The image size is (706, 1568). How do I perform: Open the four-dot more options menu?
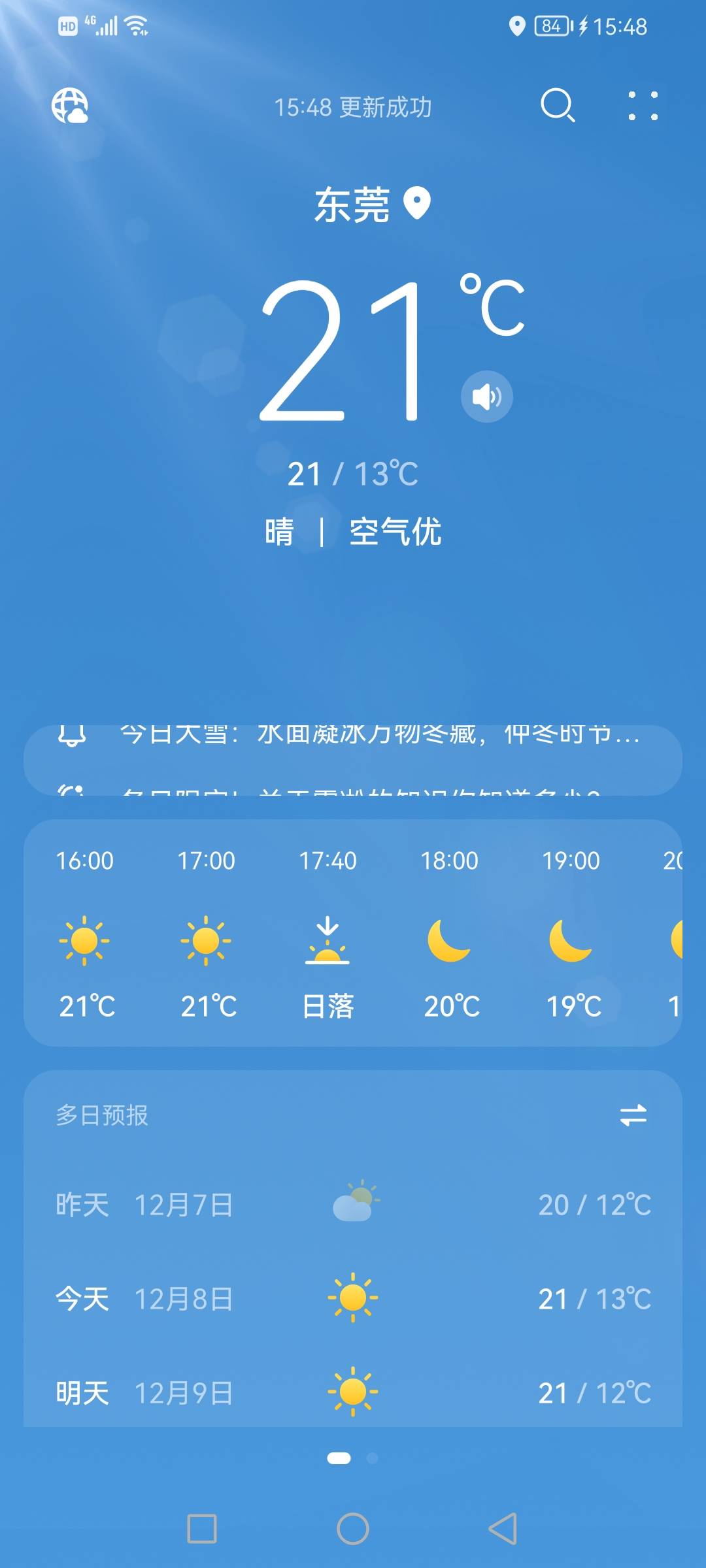point(643,106)
